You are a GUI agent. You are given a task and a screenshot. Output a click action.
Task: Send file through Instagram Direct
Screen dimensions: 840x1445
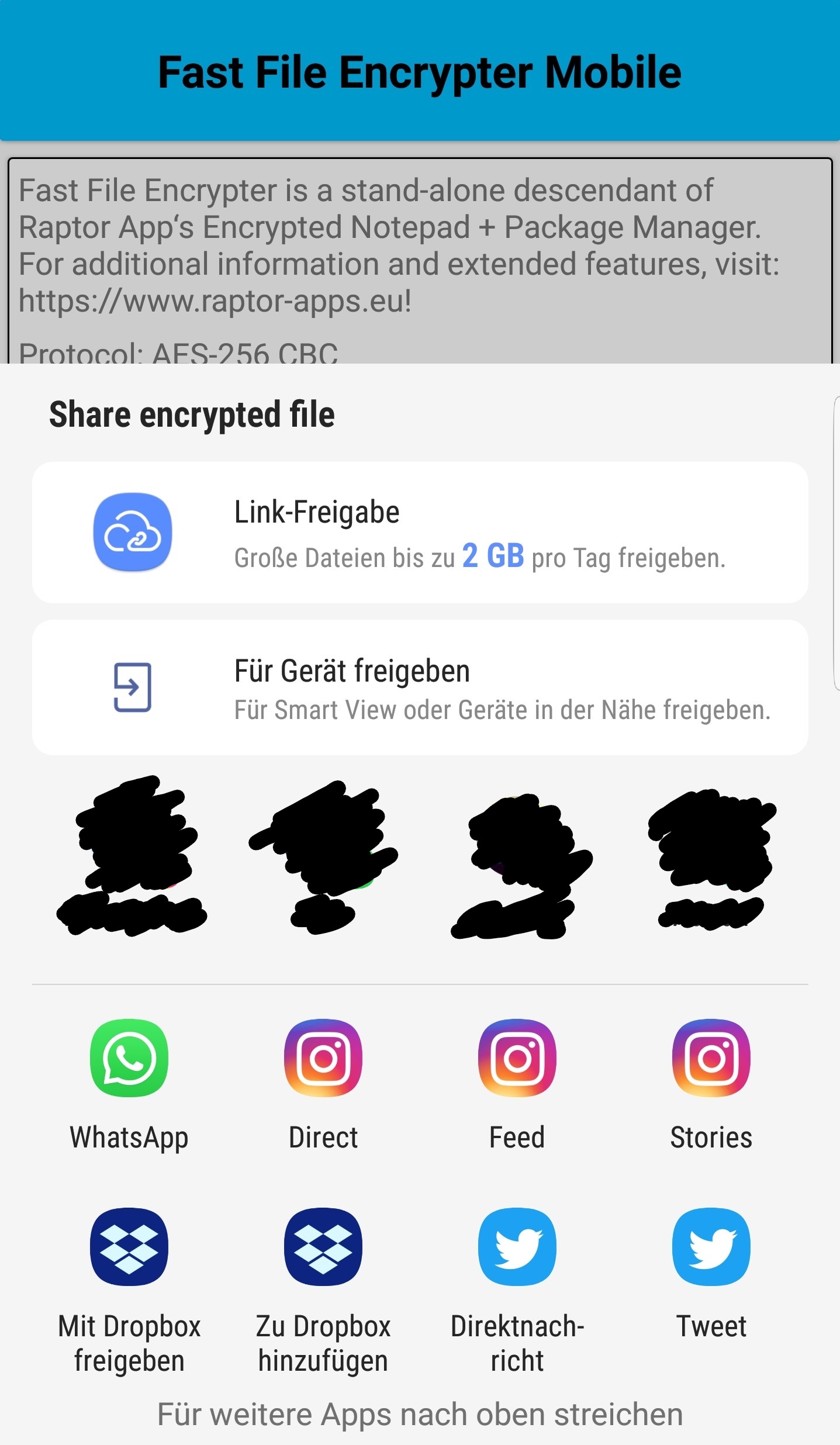pyautogui.click(x=323, y=1058)
